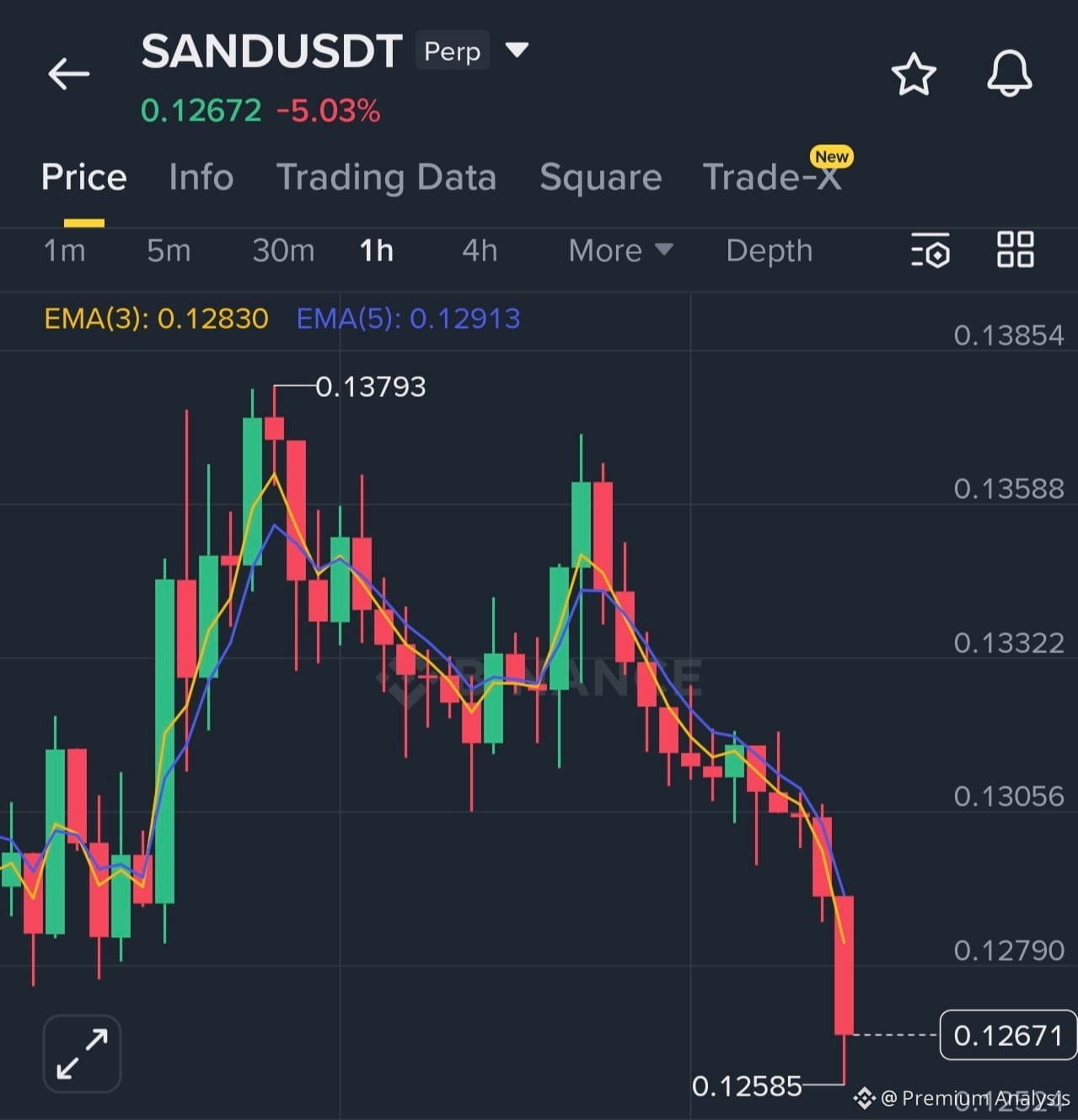Image resolution: width=1078 pixels, height=1120 pixels.
Task: Tap the back arrow to exit chart
Action: 68,74
